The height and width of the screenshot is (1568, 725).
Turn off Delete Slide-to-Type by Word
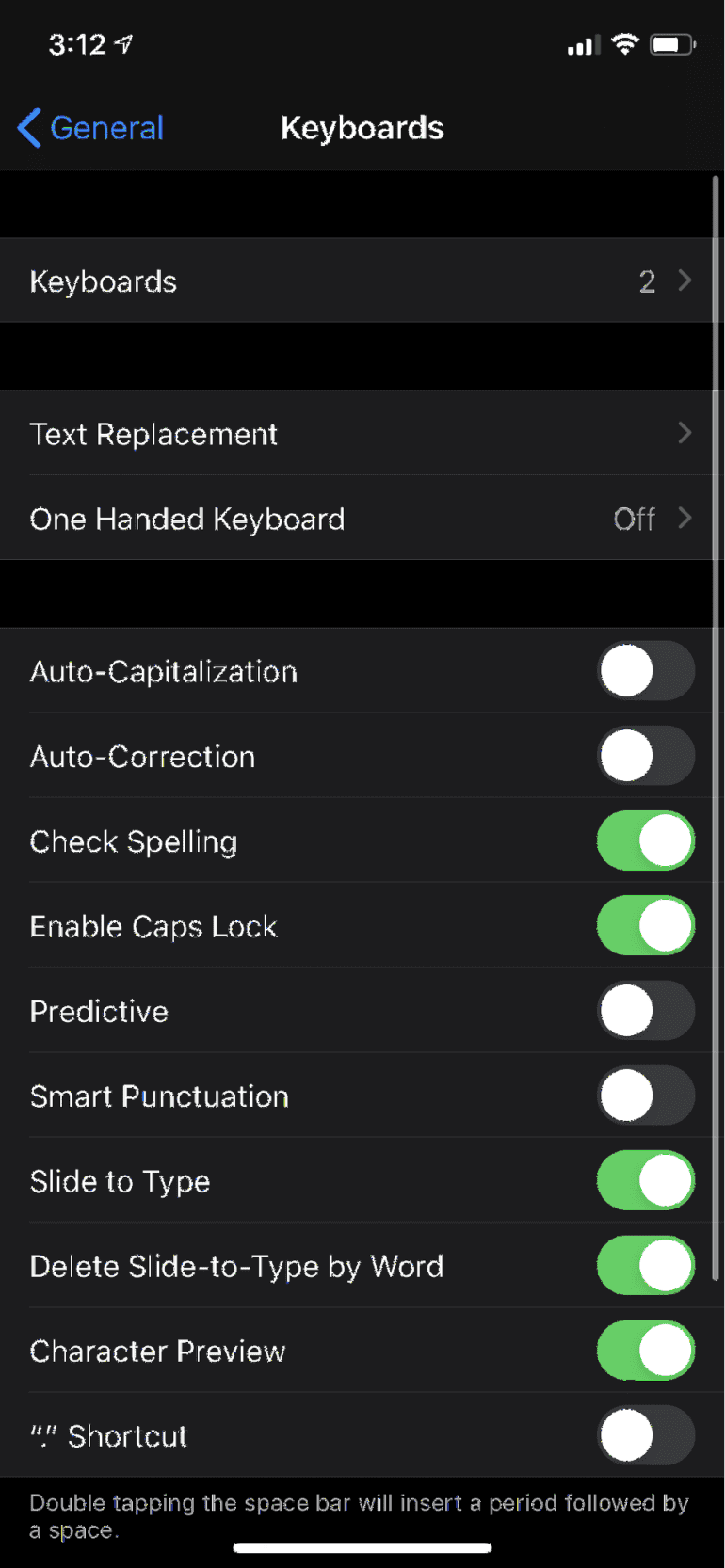coord(645,1266)
